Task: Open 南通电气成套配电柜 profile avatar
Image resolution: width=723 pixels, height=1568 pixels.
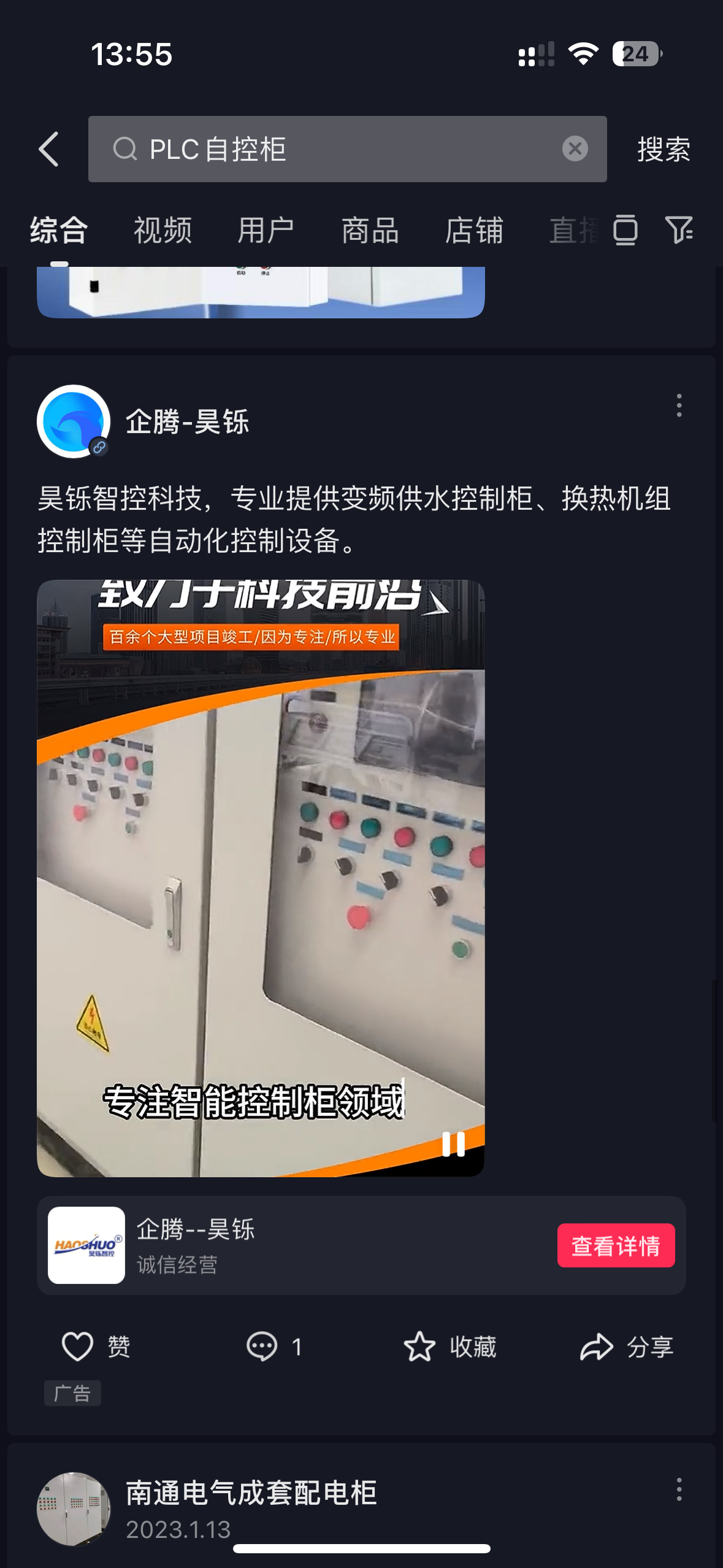Action: (x=74, y=1509)
